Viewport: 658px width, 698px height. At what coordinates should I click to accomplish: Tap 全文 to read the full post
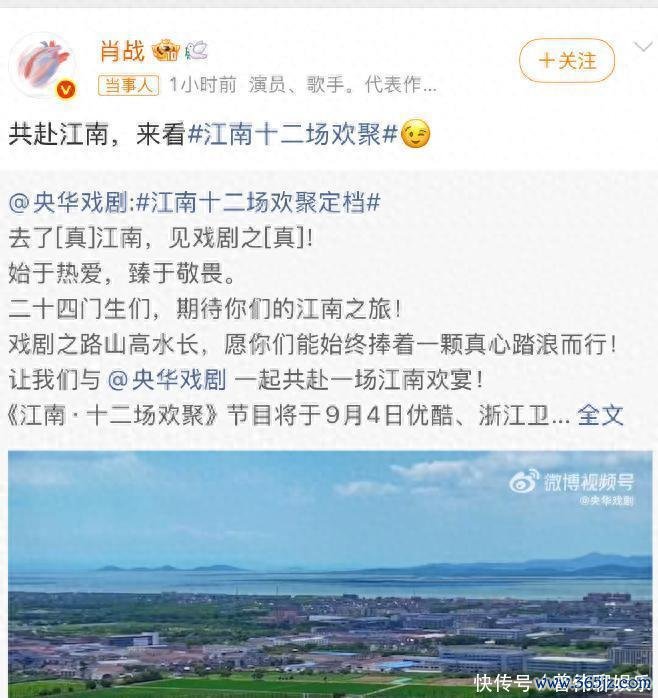pos(601,414)
